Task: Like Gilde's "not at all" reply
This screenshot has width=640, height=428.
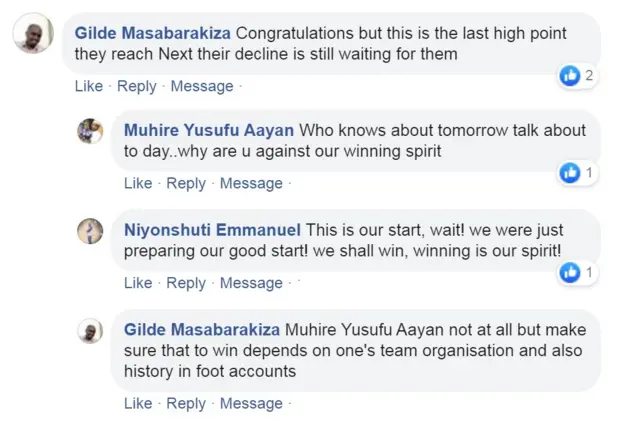Action: tap(137, 403)
